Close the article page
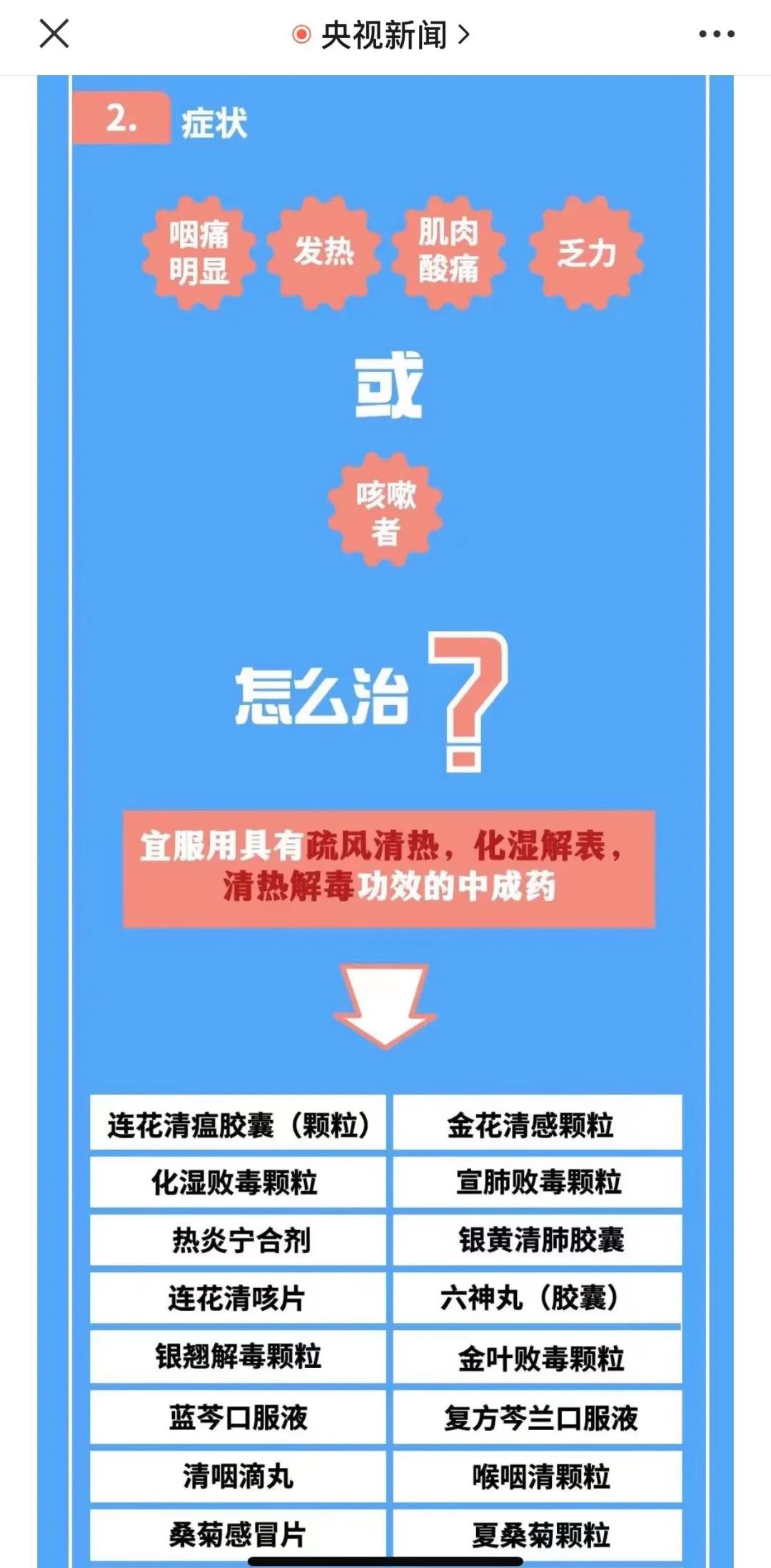 point(54,34)
